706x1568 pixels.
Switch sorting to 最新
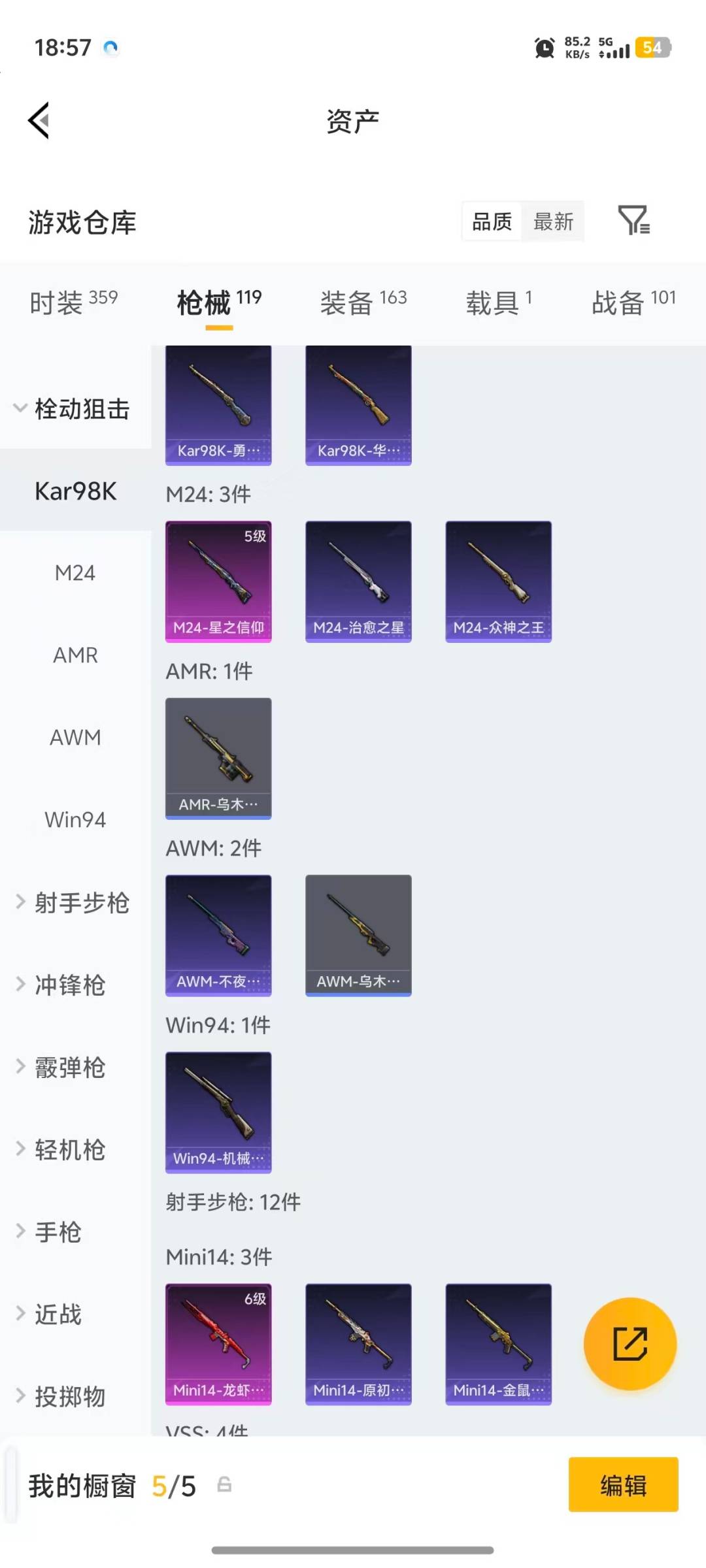pos(552,221)
